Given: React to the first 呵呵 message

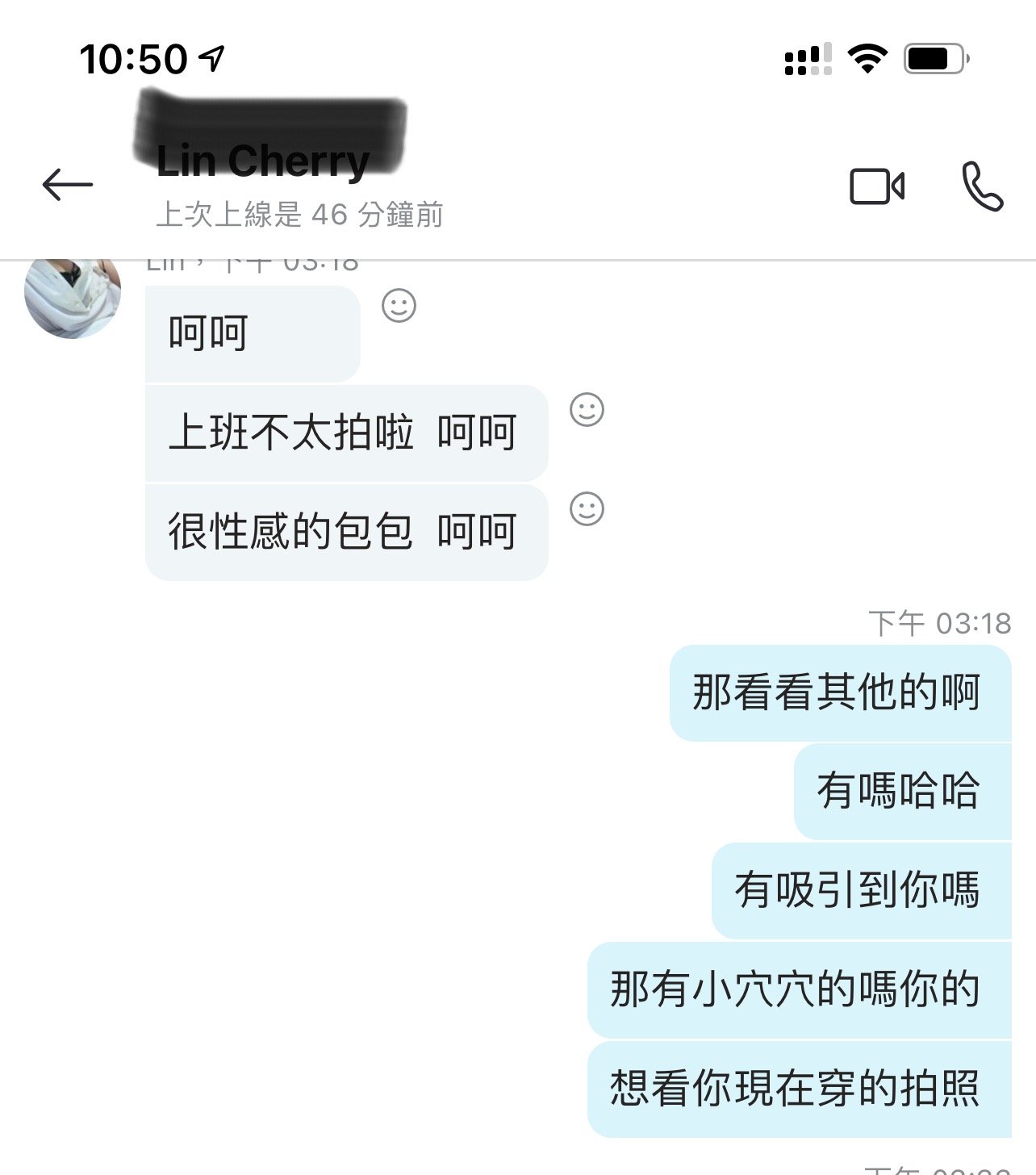Looking at the screenshot, I should [399, 306].
